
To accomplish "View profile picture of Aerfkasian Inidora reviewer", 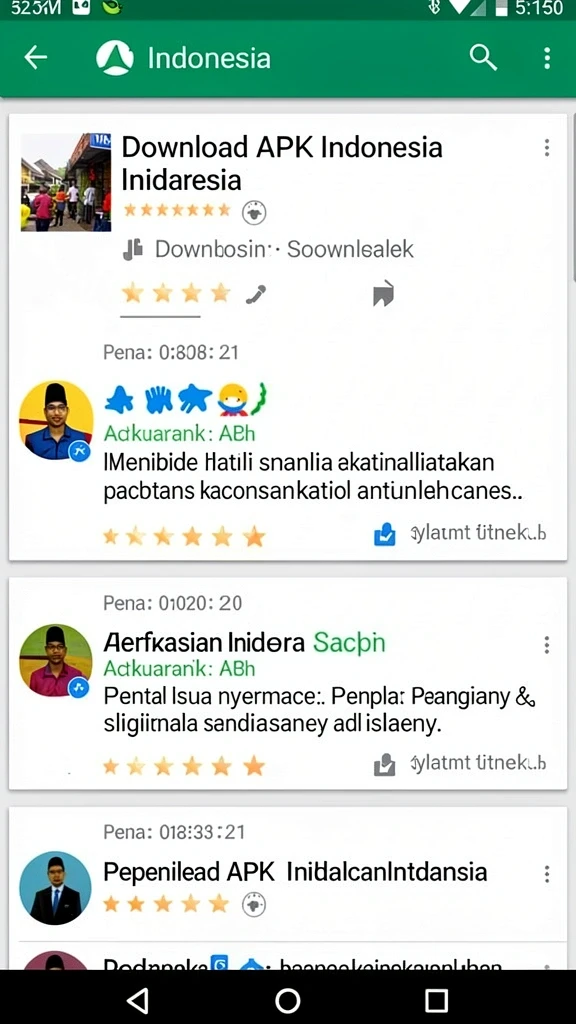I will pos(56,660).
